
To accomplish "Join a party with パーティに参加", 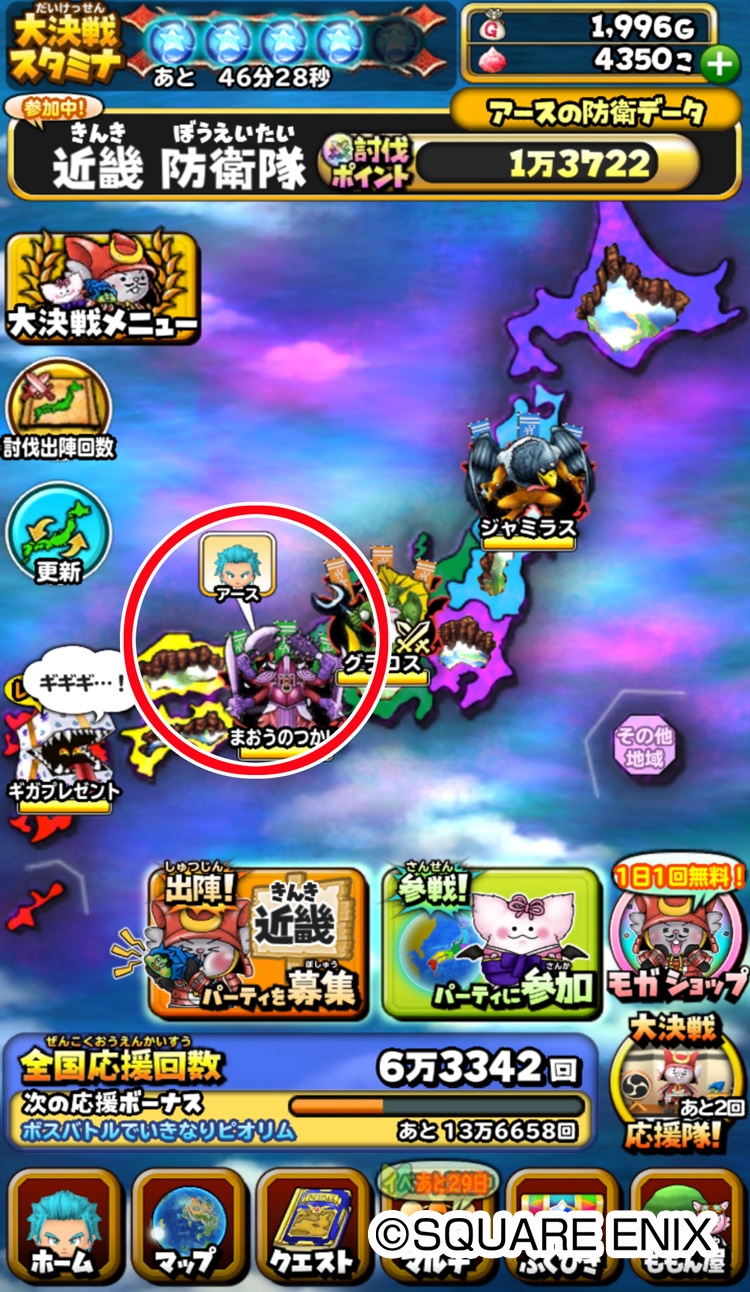I will (491, 938).
